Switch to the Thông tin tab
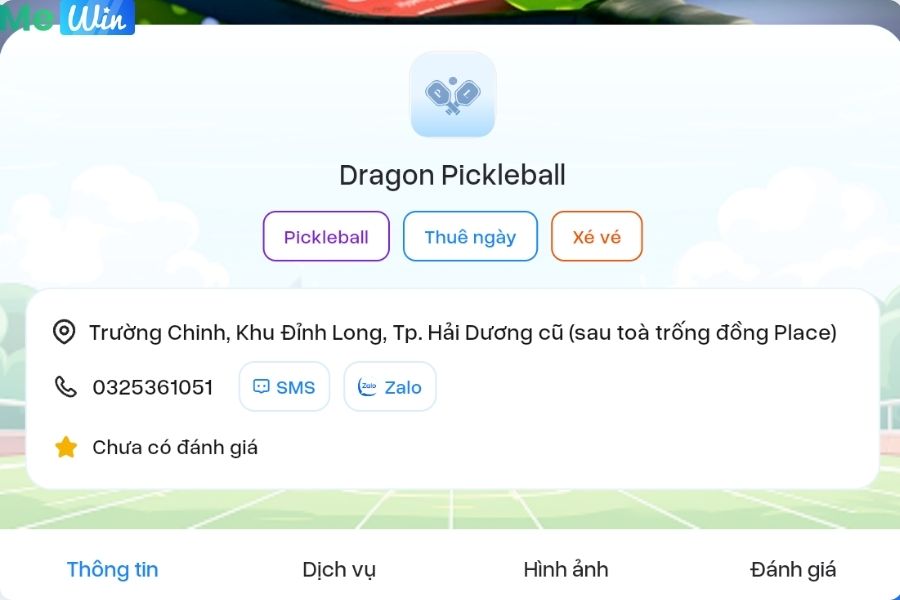 click(112, 570)
